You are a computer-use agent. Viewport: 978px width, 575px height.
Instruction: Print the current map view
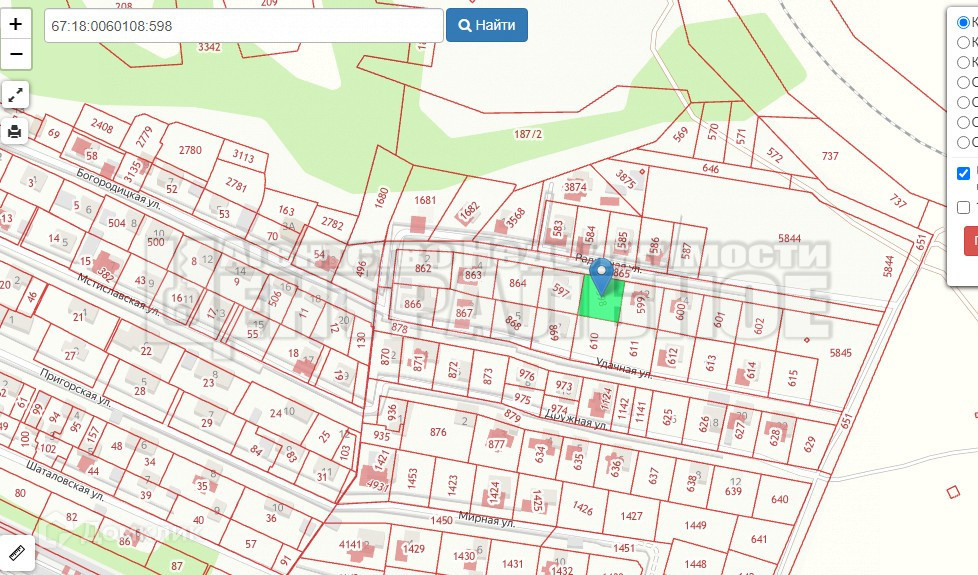click(16, 131)
